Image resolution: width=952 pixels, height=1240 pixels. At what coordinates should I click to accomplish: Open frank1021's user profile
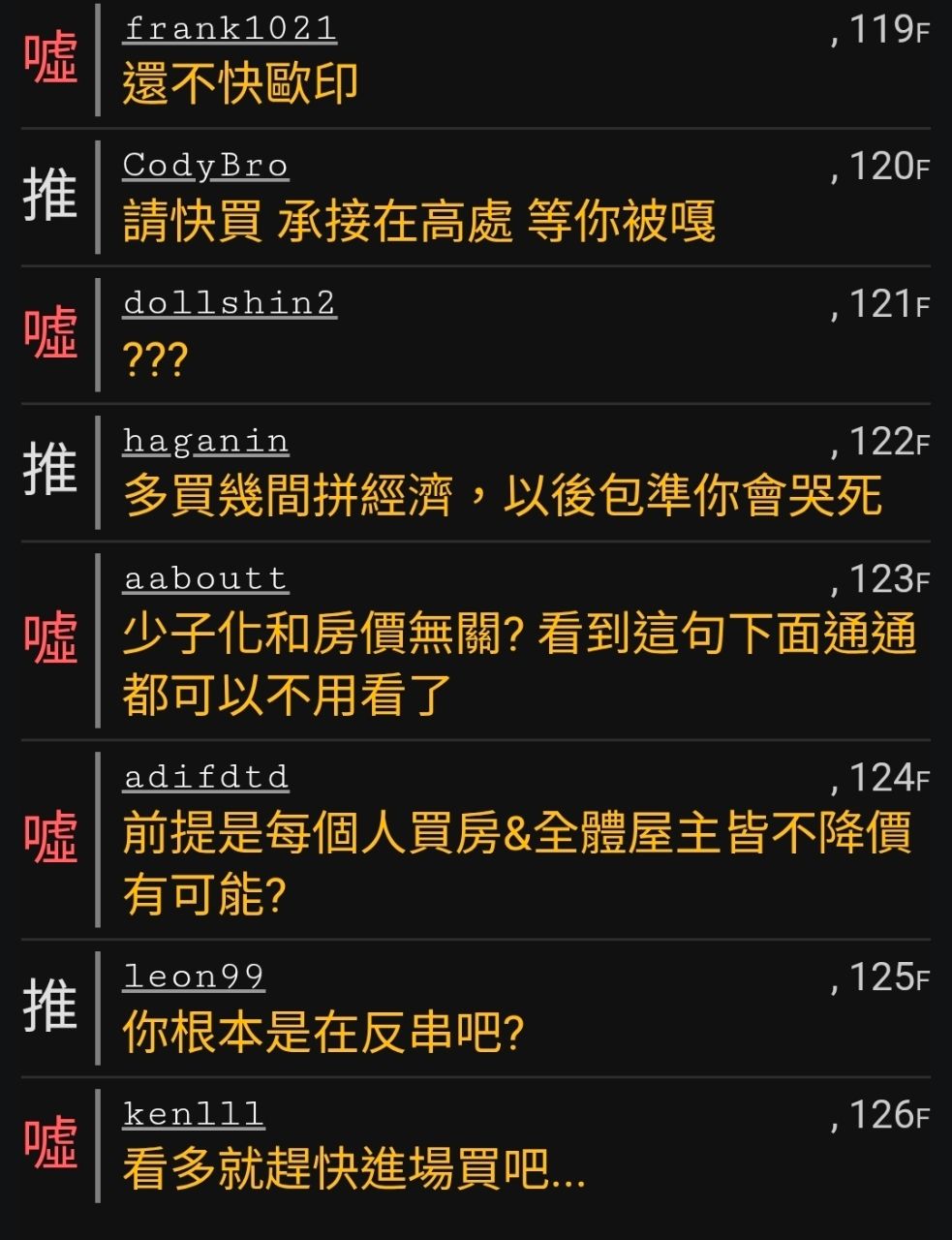pos(230,28)
